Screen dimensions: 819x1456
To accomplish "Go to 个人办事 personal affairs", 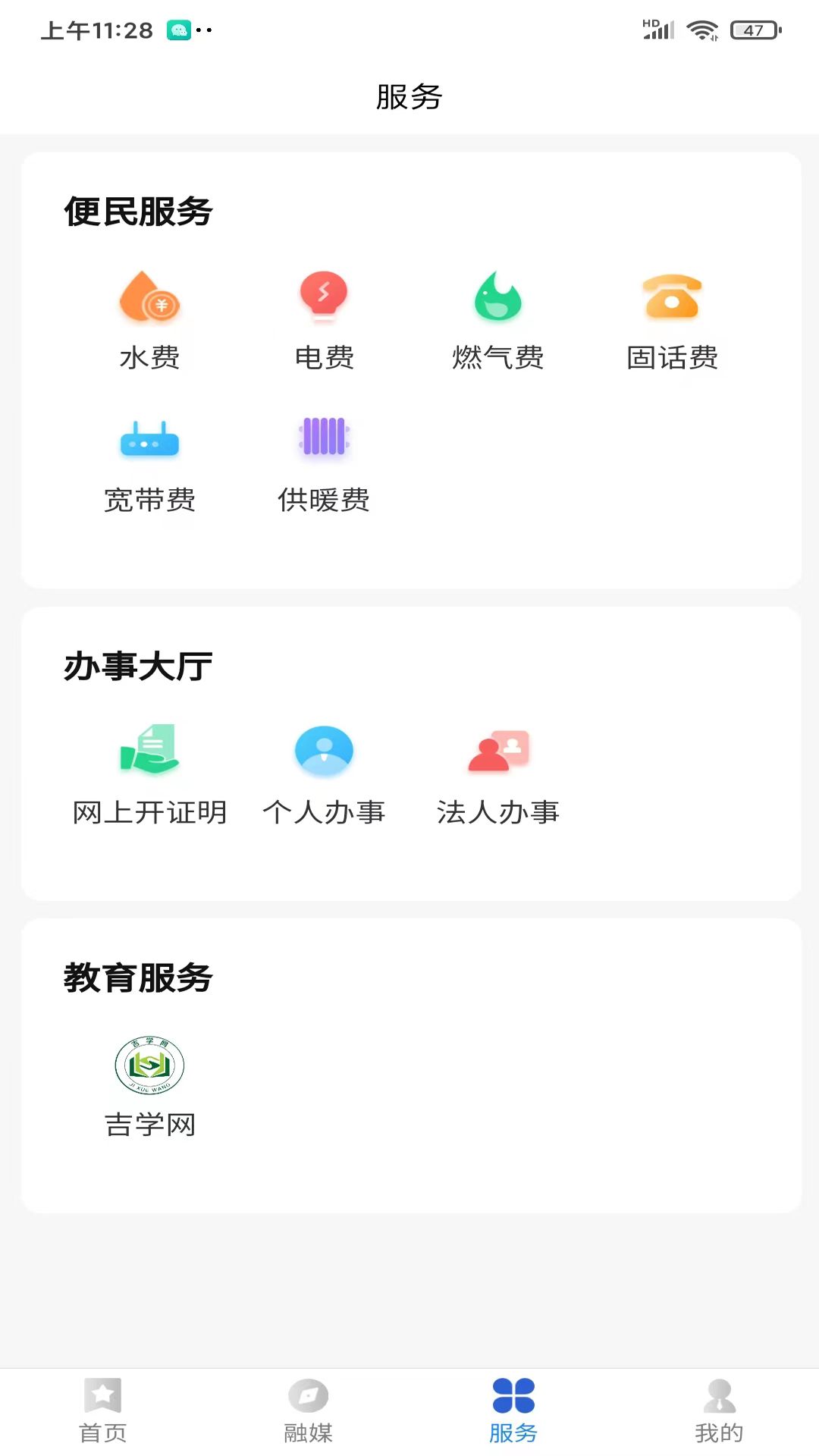I will (x=324, y=773).
